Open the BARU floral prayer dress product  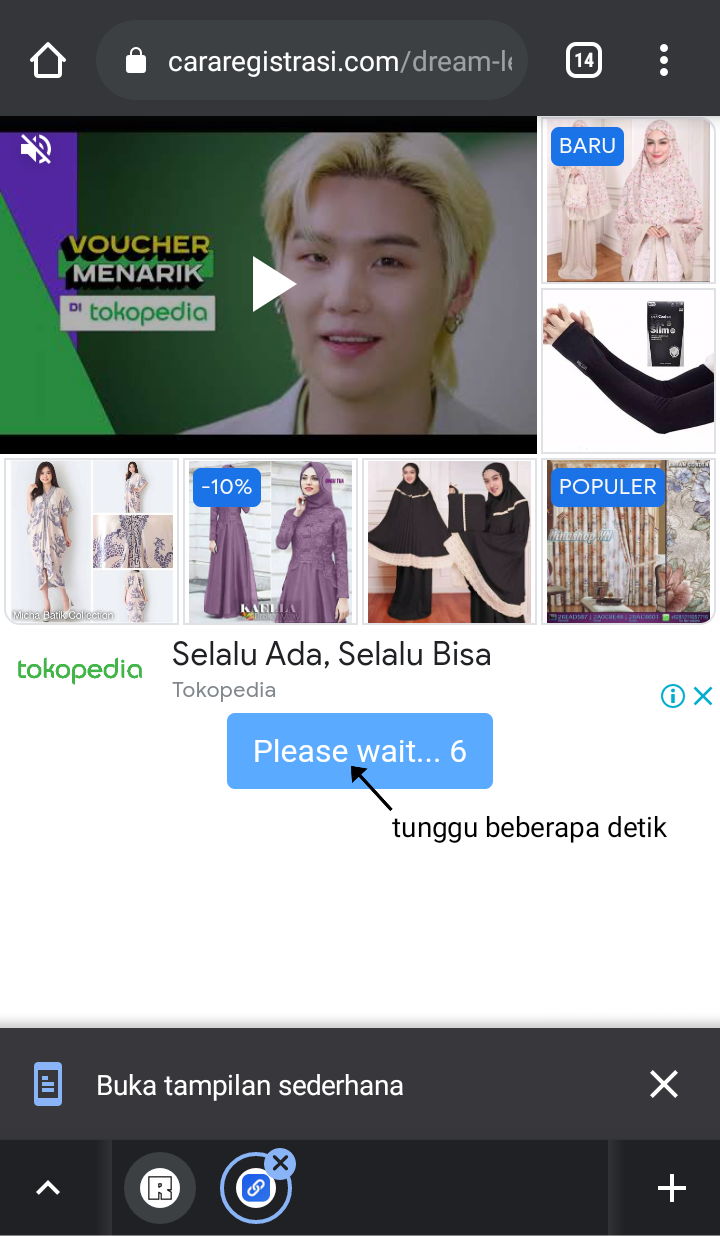[x=628, y=200]
